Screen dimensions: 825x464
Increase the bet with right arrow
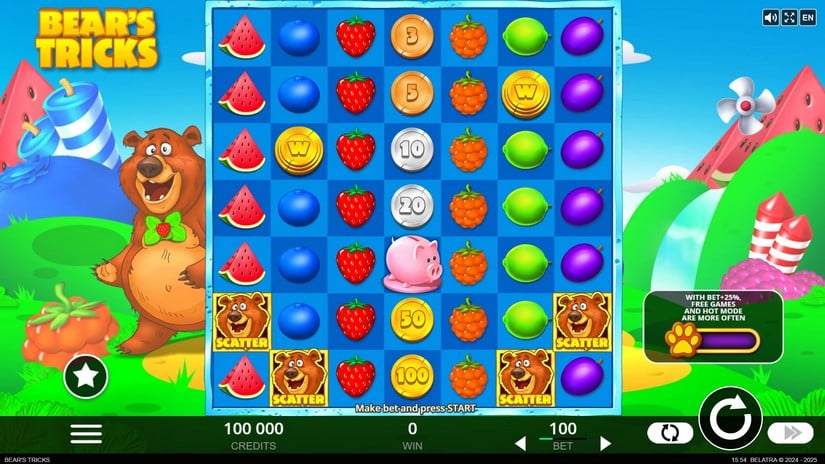605,443
